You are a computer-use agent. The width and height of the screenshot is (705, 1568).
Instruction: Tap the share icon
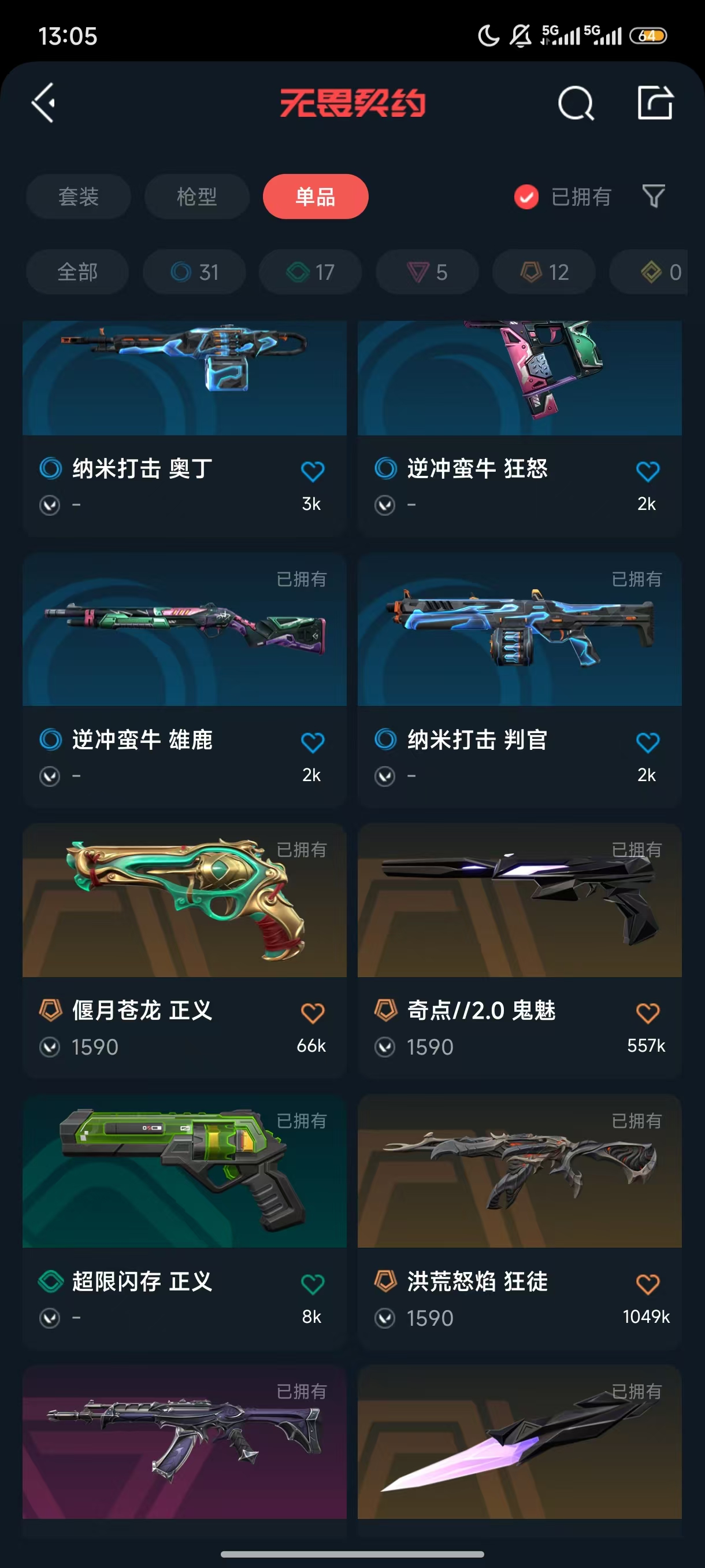(655, 103)
